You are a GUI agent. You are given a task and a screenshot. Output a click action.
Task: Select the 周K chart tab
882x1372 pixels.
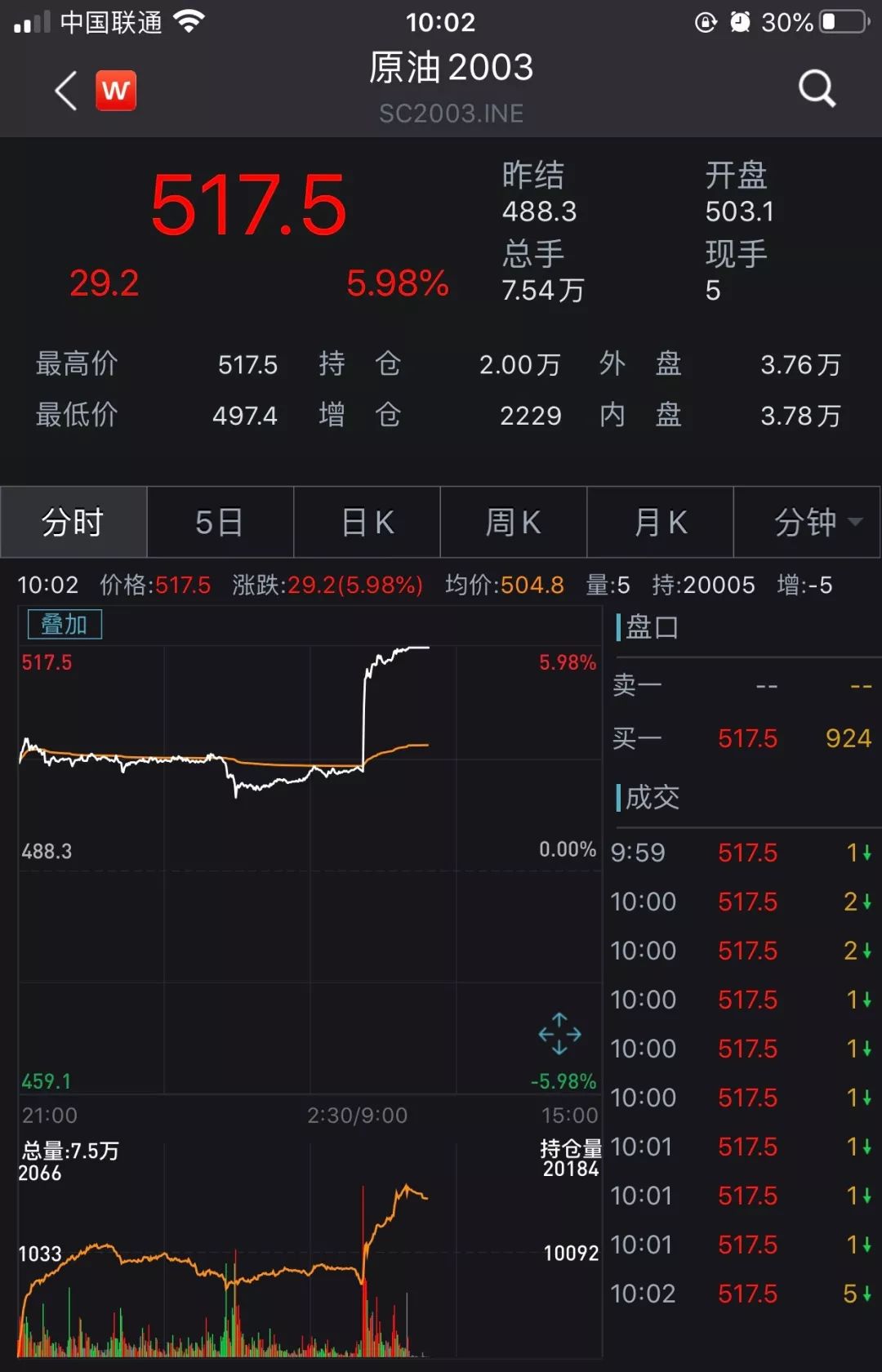click(513, 523)
